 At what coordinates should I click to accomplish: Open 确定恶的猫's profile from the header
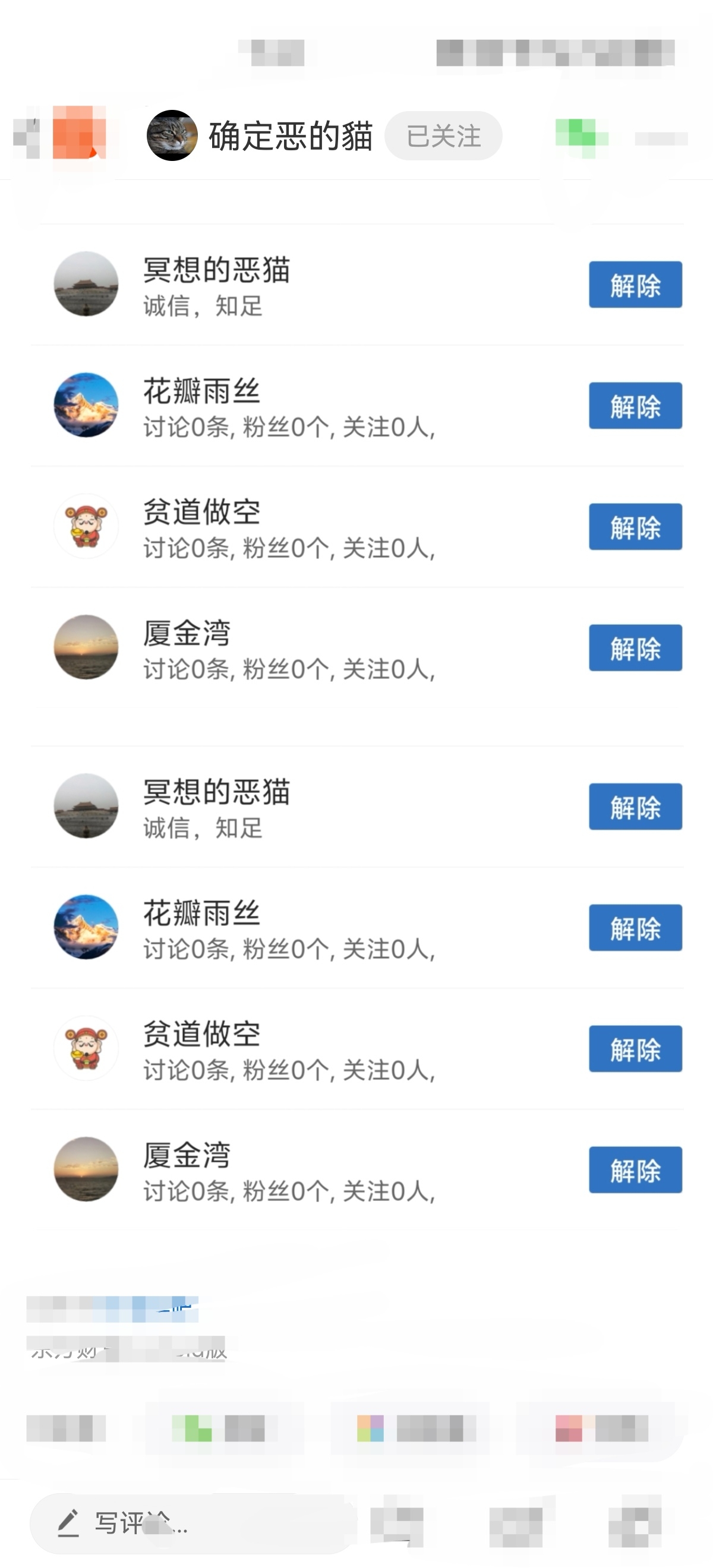pos(290,136)
